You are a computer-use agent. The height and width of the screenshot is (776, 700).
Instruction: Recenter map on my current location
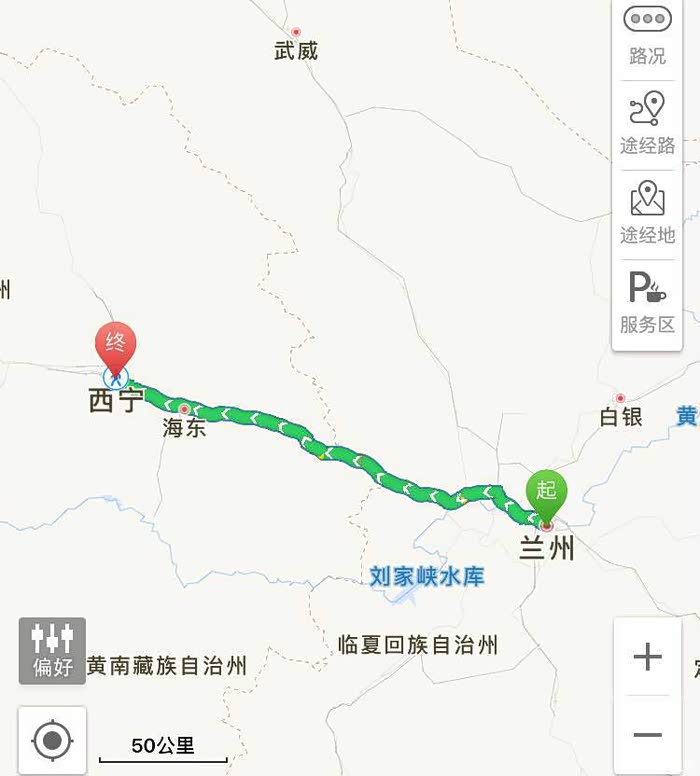(52, 741)
